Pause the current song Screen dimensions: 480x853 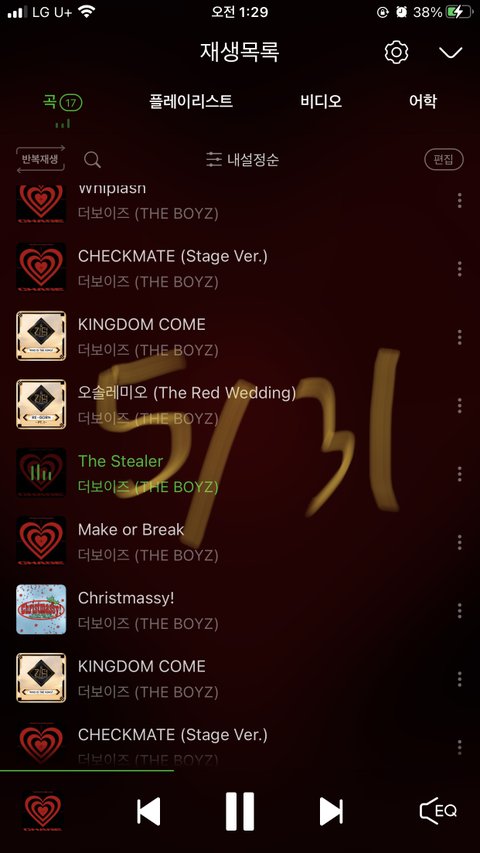pyautogui.click(x=240, y=811)
